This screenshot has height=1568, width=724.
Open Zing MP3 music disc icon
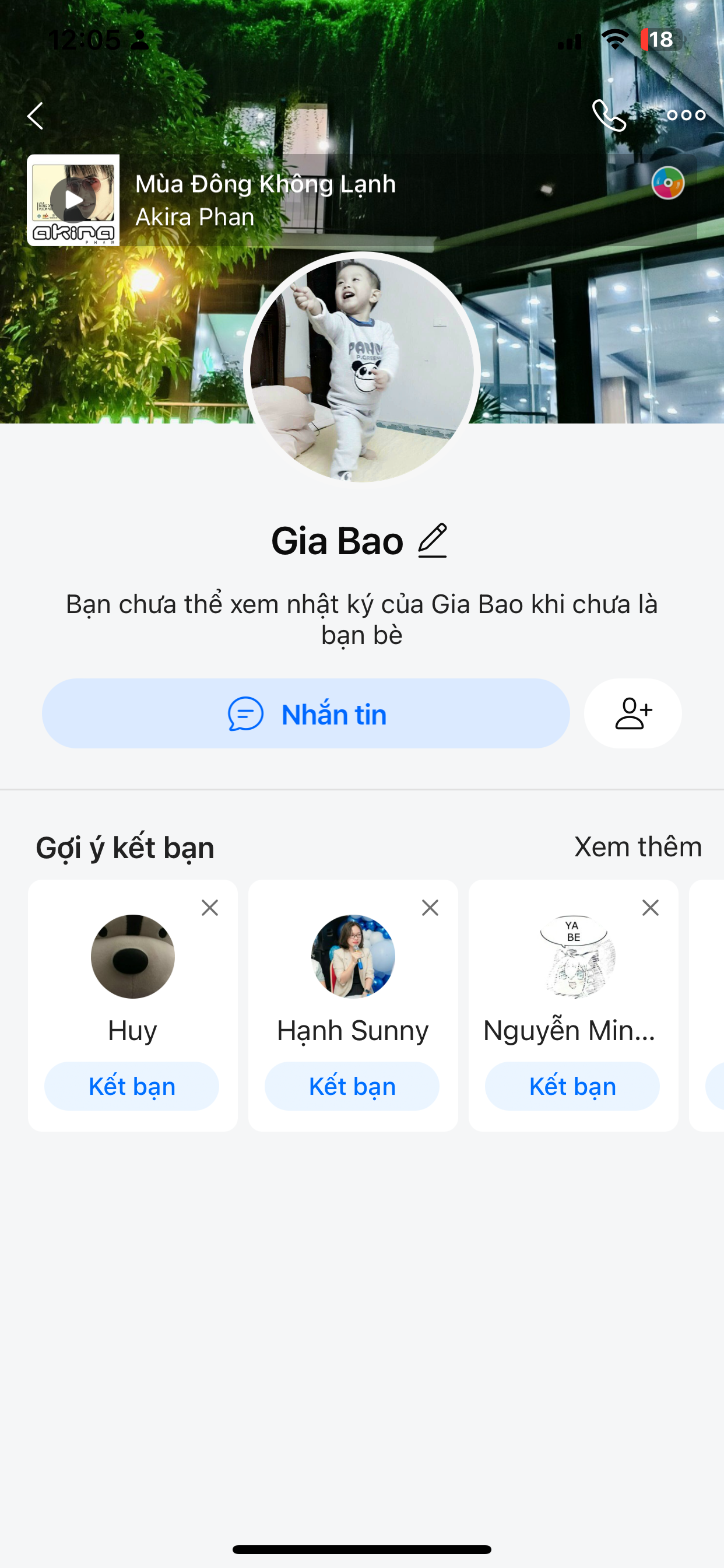click(667, 183)
